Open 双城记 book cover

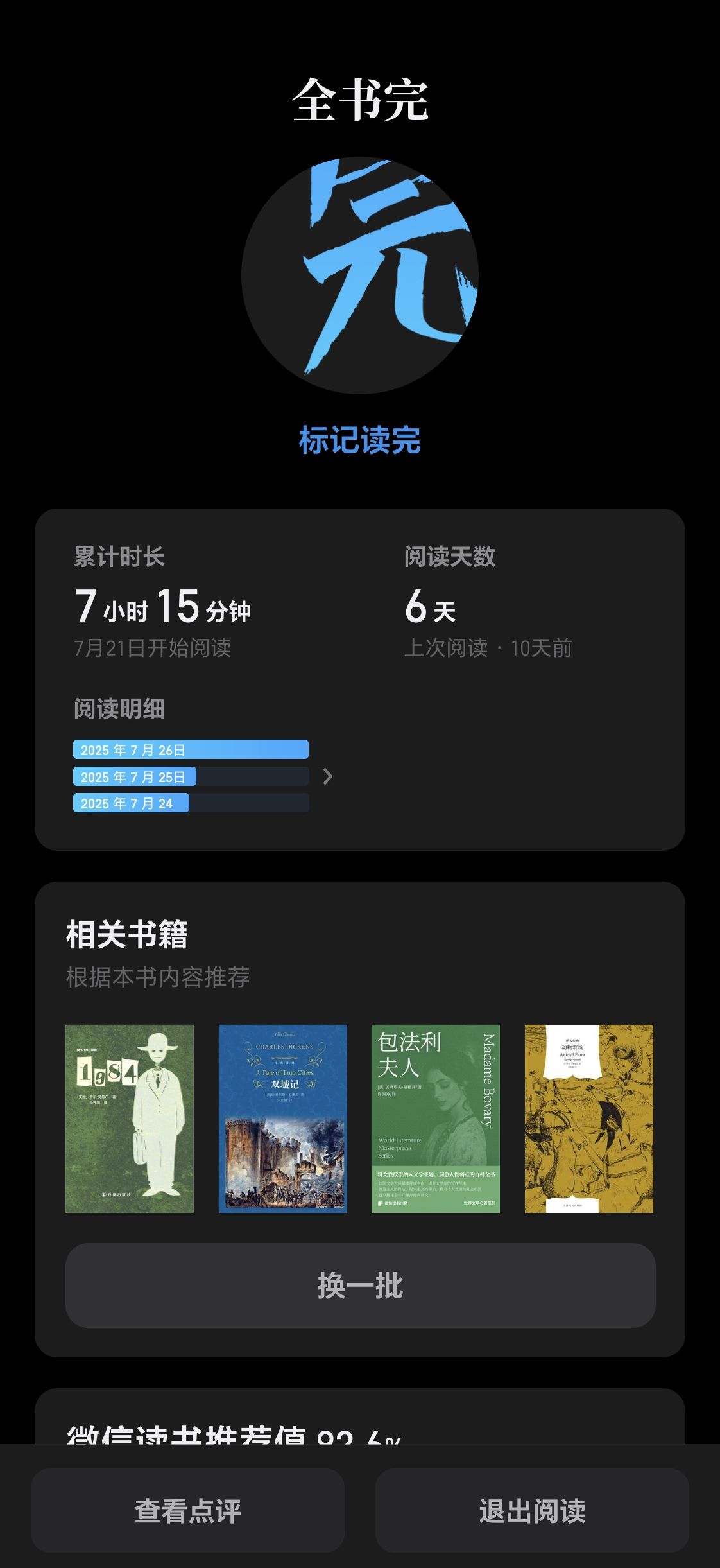(283, 1119)
